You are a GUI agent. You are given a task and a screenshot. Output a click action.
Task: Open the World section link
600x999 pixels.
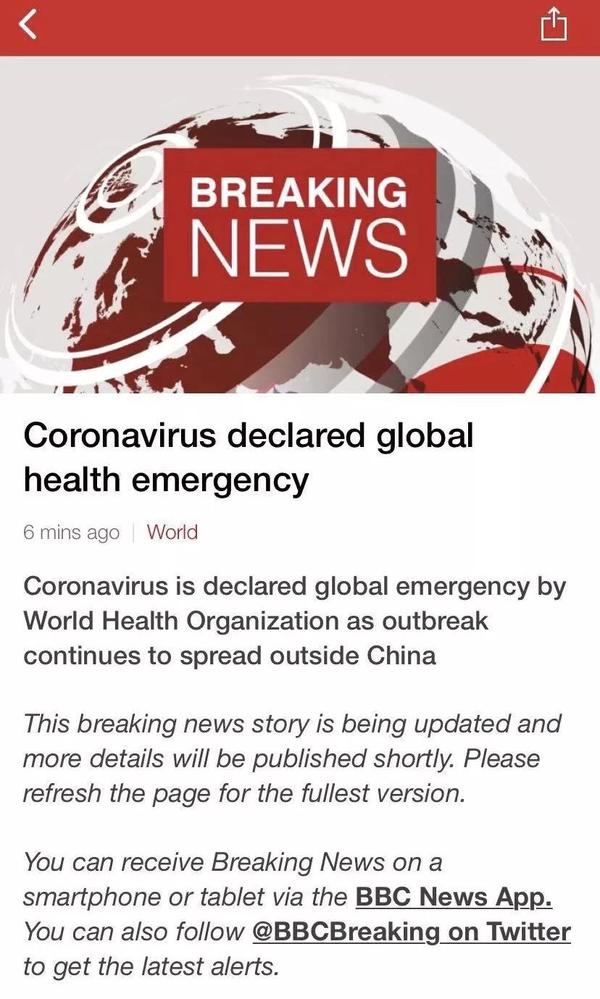[172, 533]
